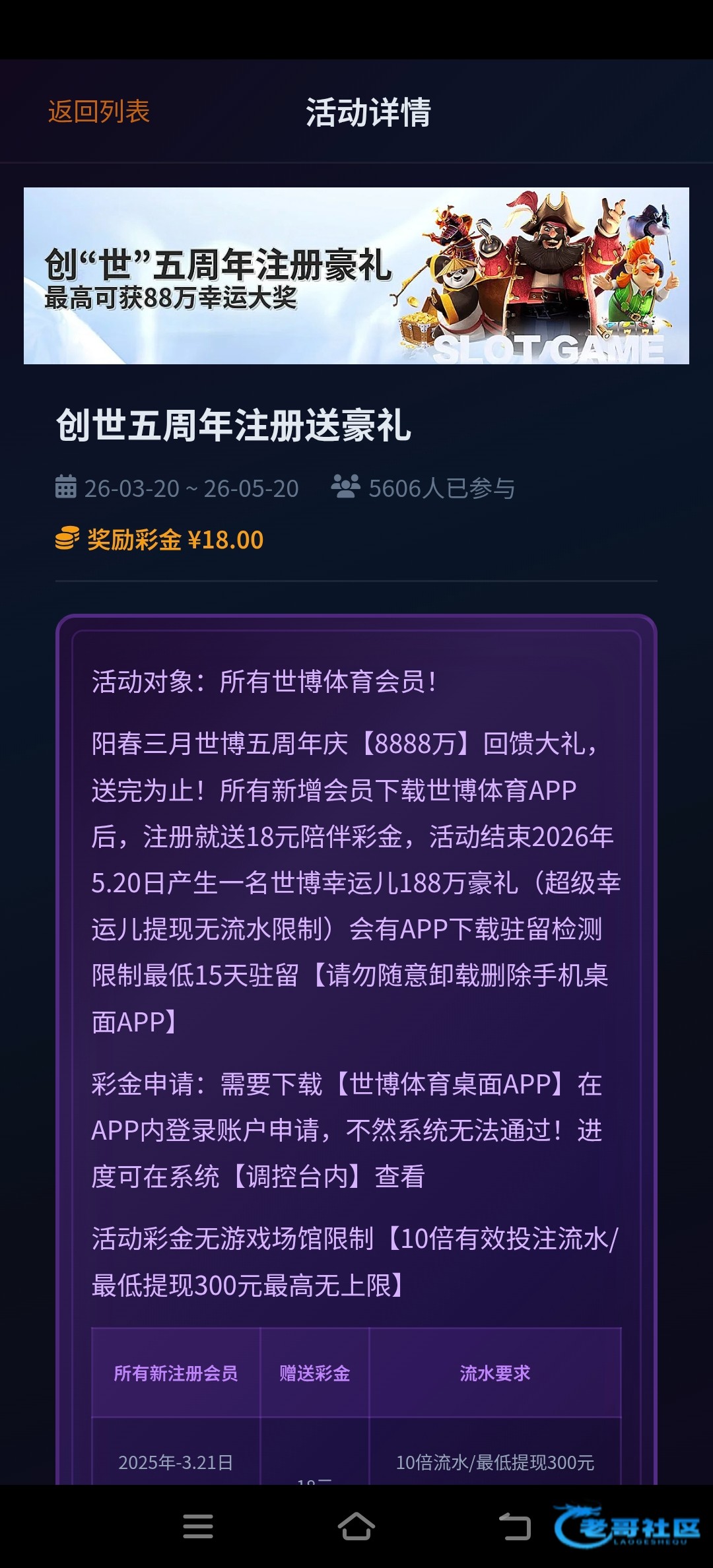This screenshot has height=1568, width=713.
Task: Tap 返回列表 to return to list
Action: click(99, 112)
